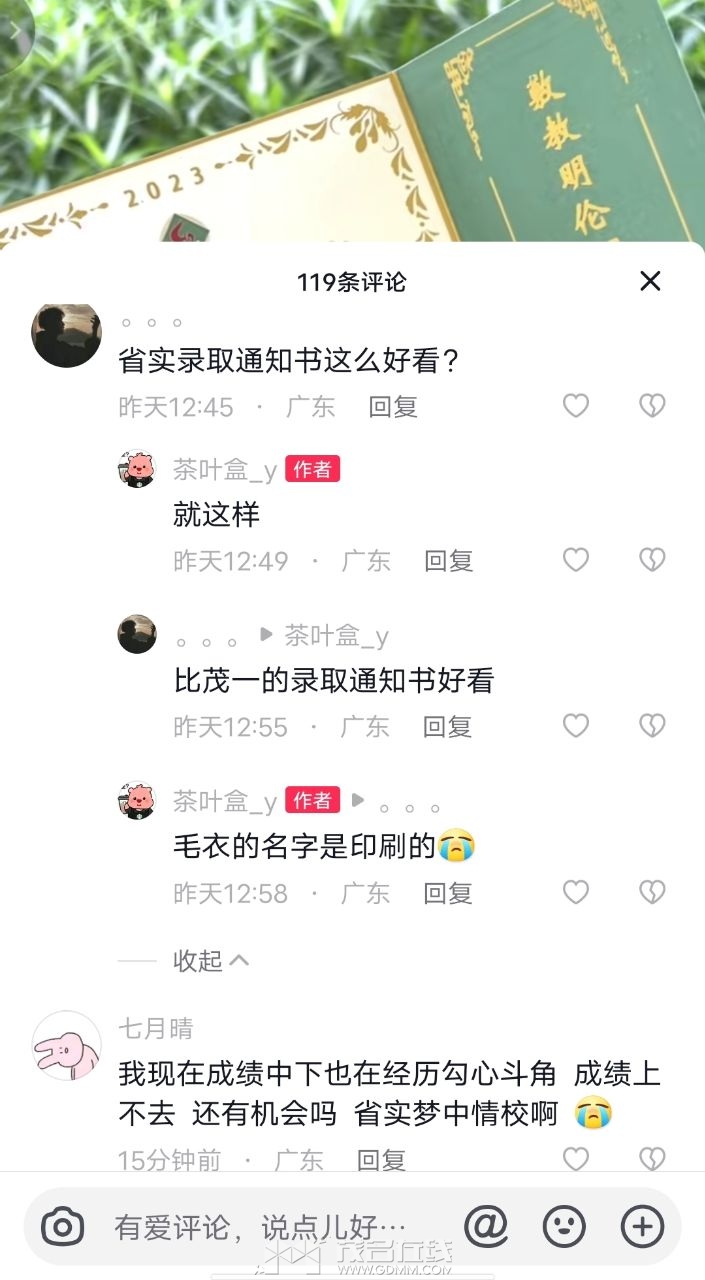The width and height of the screenshot is (705, 1280).
Task: Tap the comment input field 有爱评论
Action: coord(260,1227)
